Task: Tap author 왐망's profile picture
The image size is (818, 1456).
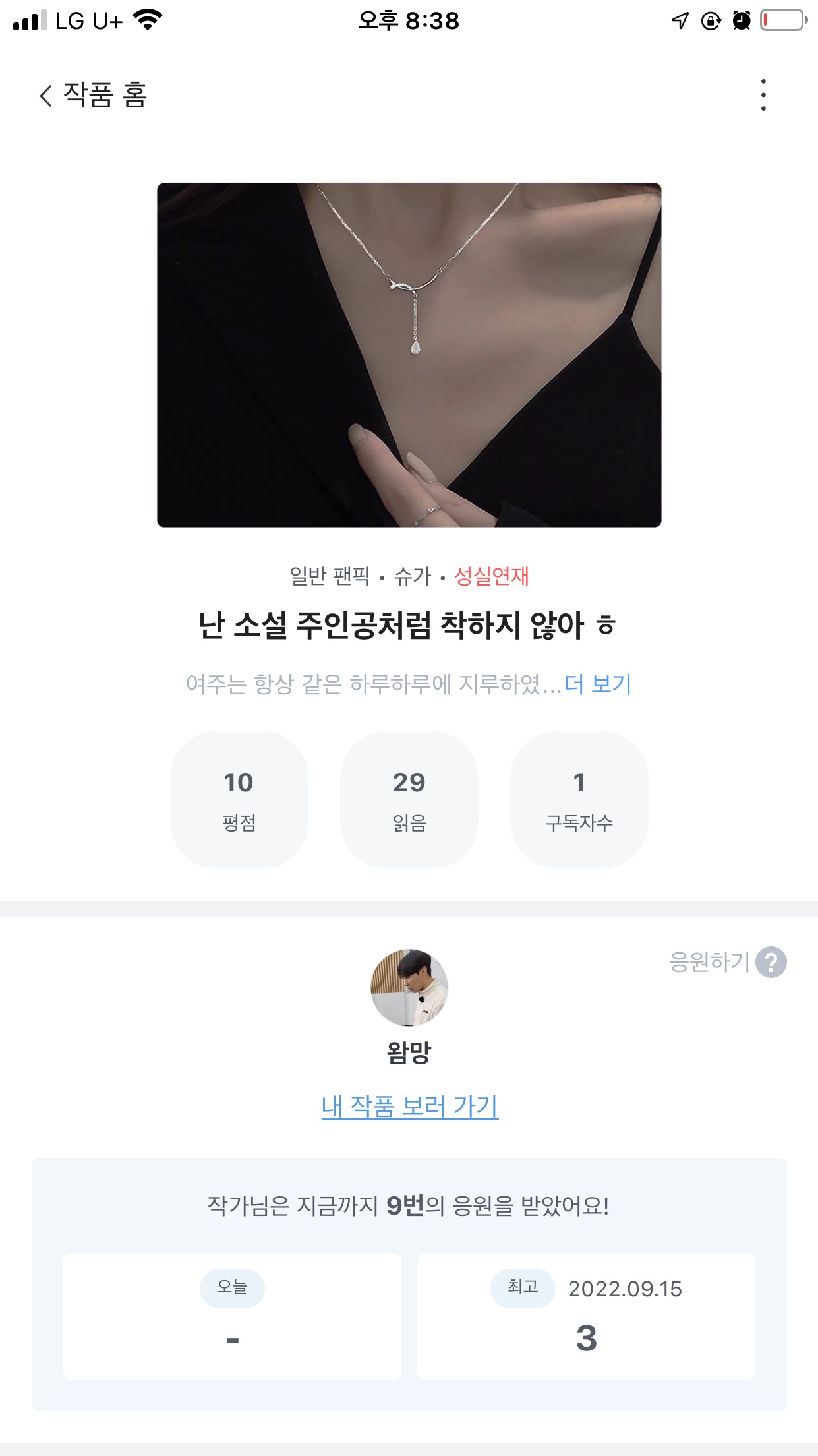Action: click(409, 987)
